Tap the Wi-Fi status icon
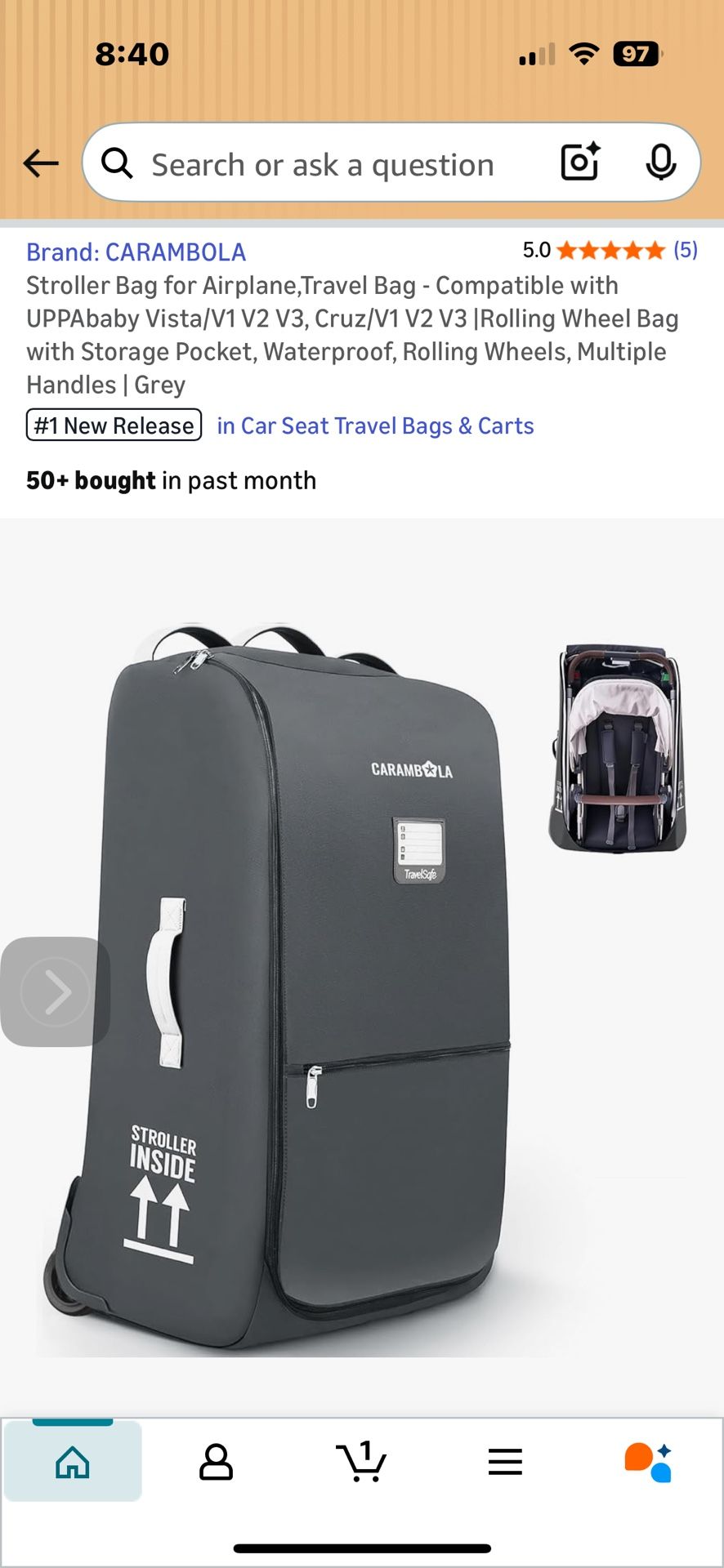Image resolution: width=724 pixels, height=1568 pixels. 582,53
